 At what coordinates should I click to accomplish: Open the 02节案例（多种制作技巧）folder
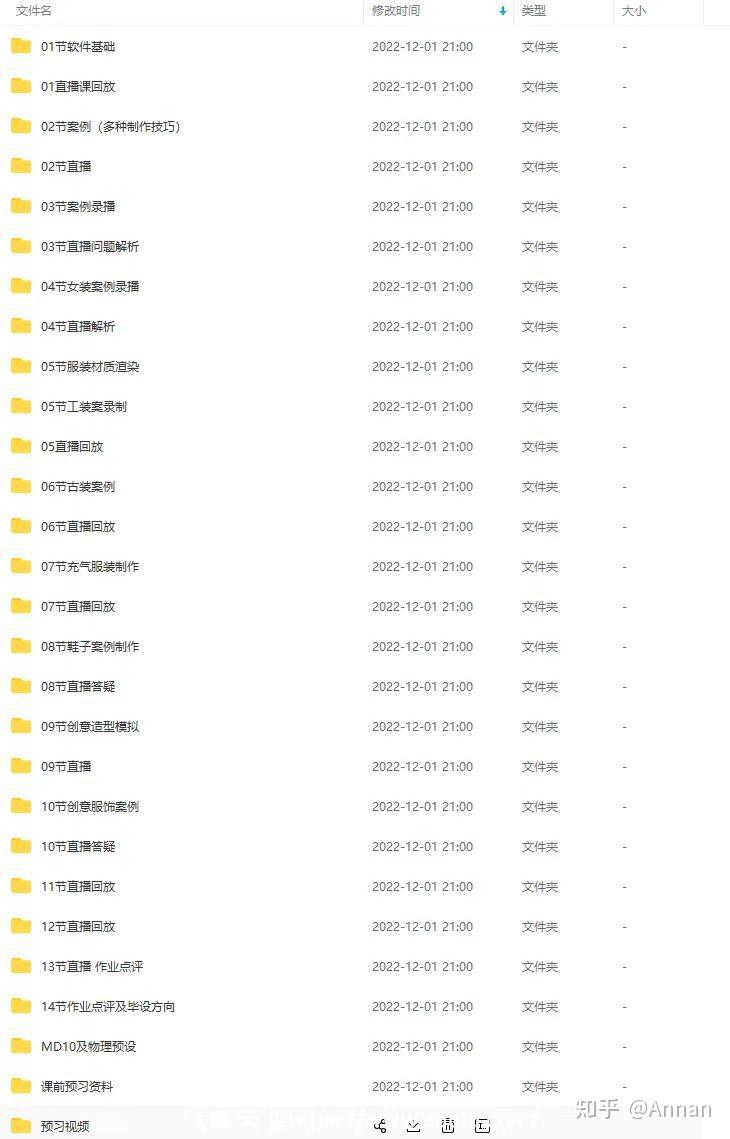click(x=110, y=127)
